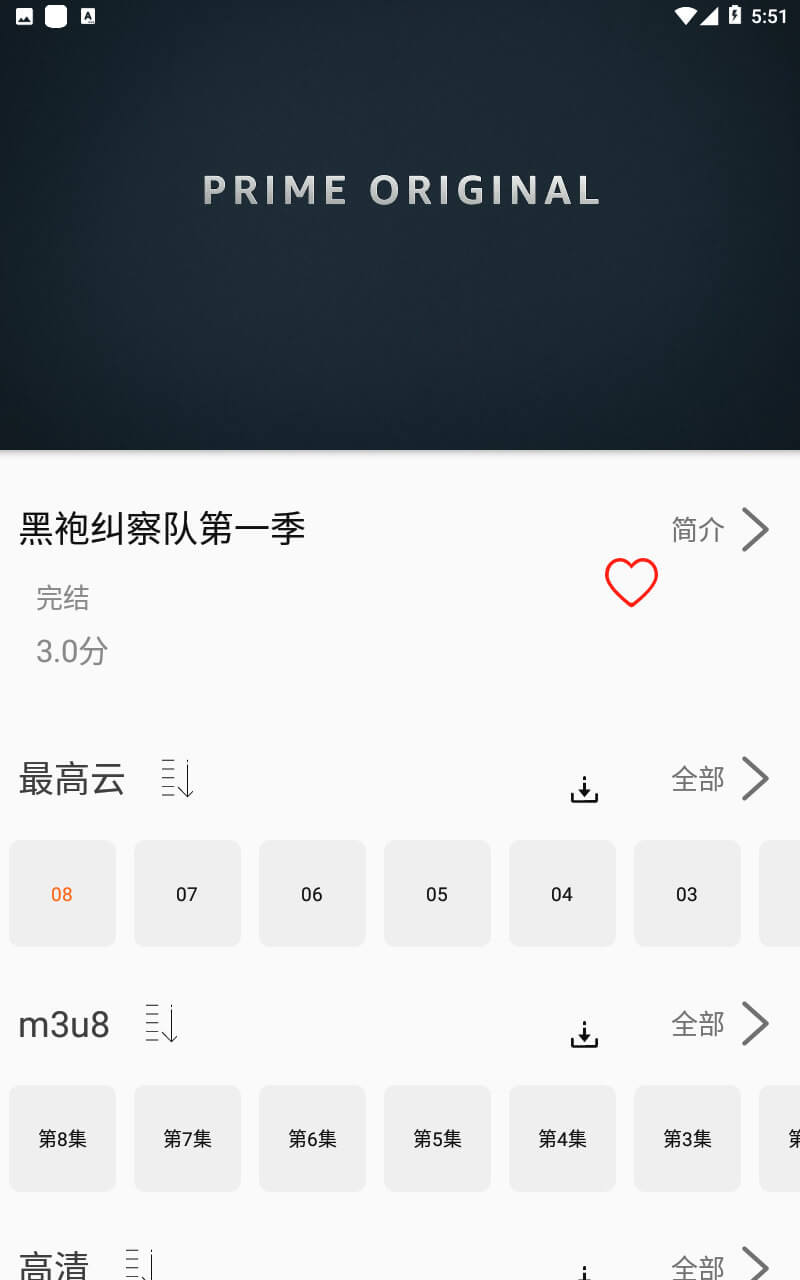This screenshot has height=1280, width=800.
Task: Select episode 07 in 最高云
Action: pos(187,894)
